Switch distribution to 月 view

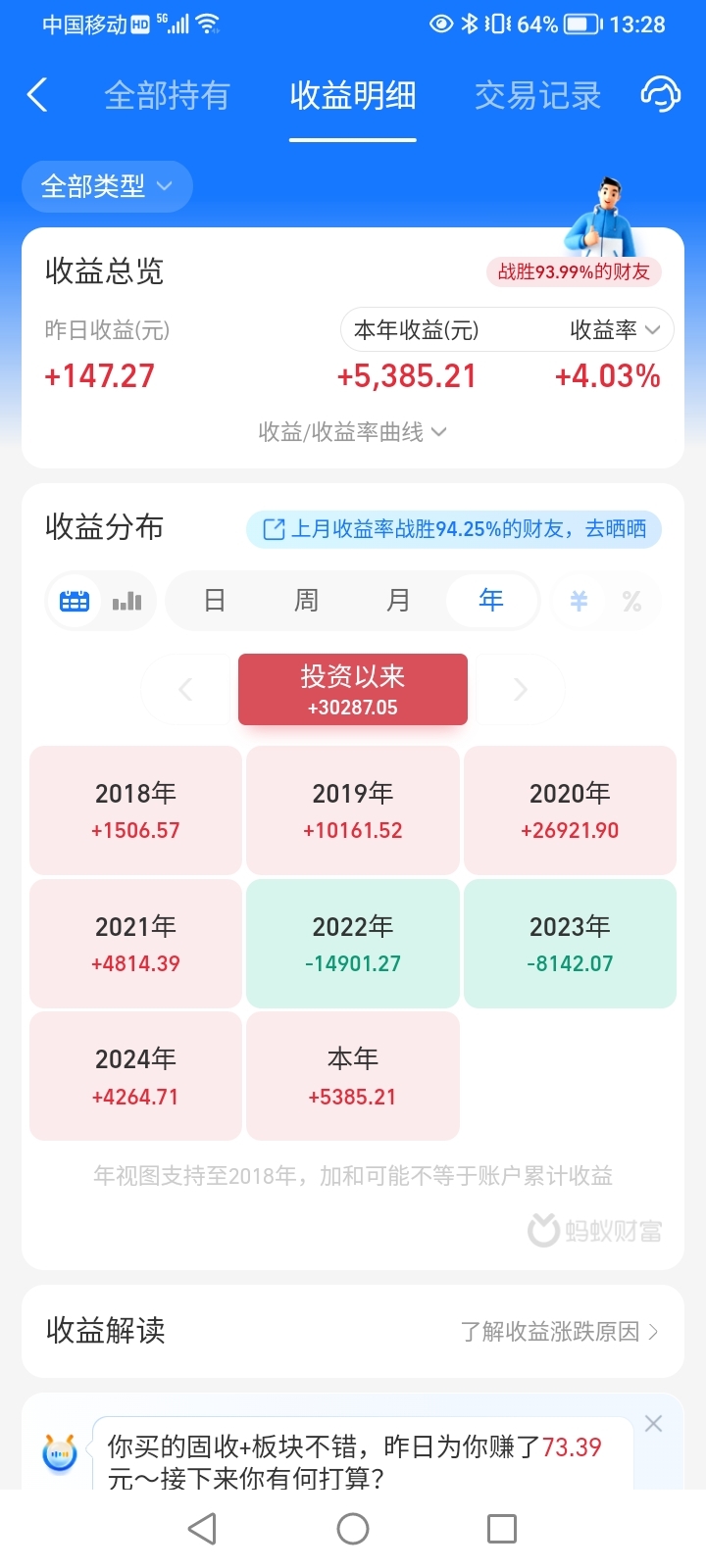[x=398, y=601]
